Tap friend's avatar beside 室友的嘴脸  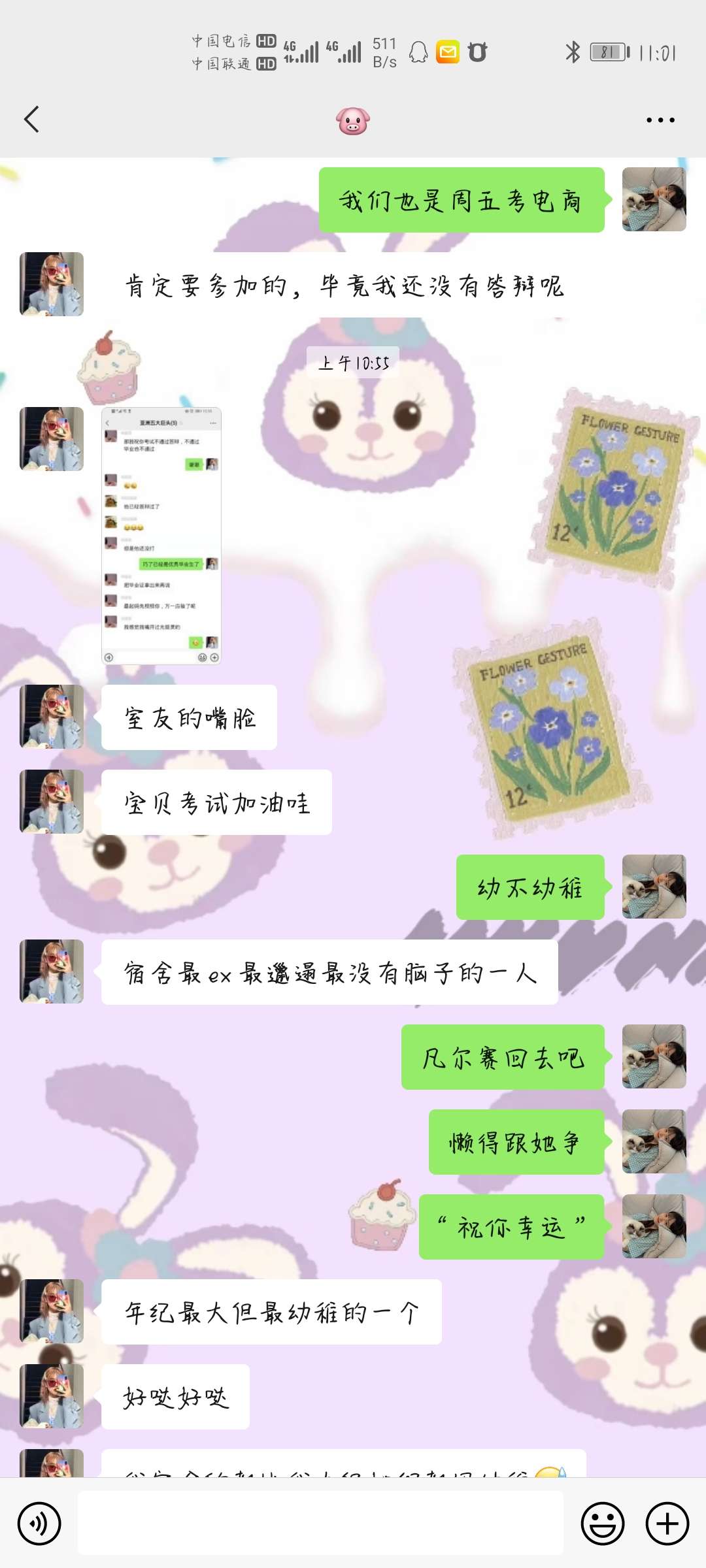click(52, 717)
